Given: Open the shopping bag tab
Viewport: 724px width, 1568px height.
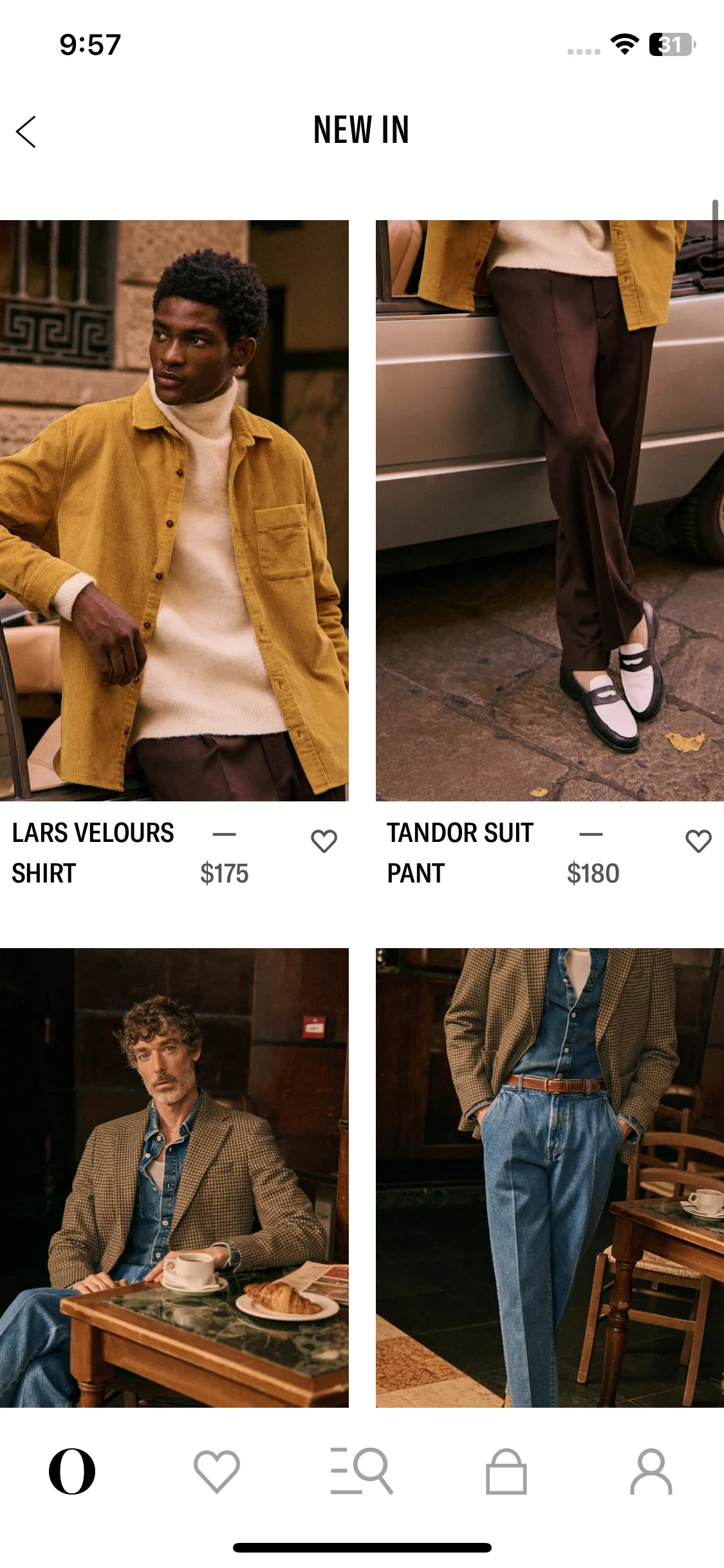Looking at the screenshot, I should 506,1471.
